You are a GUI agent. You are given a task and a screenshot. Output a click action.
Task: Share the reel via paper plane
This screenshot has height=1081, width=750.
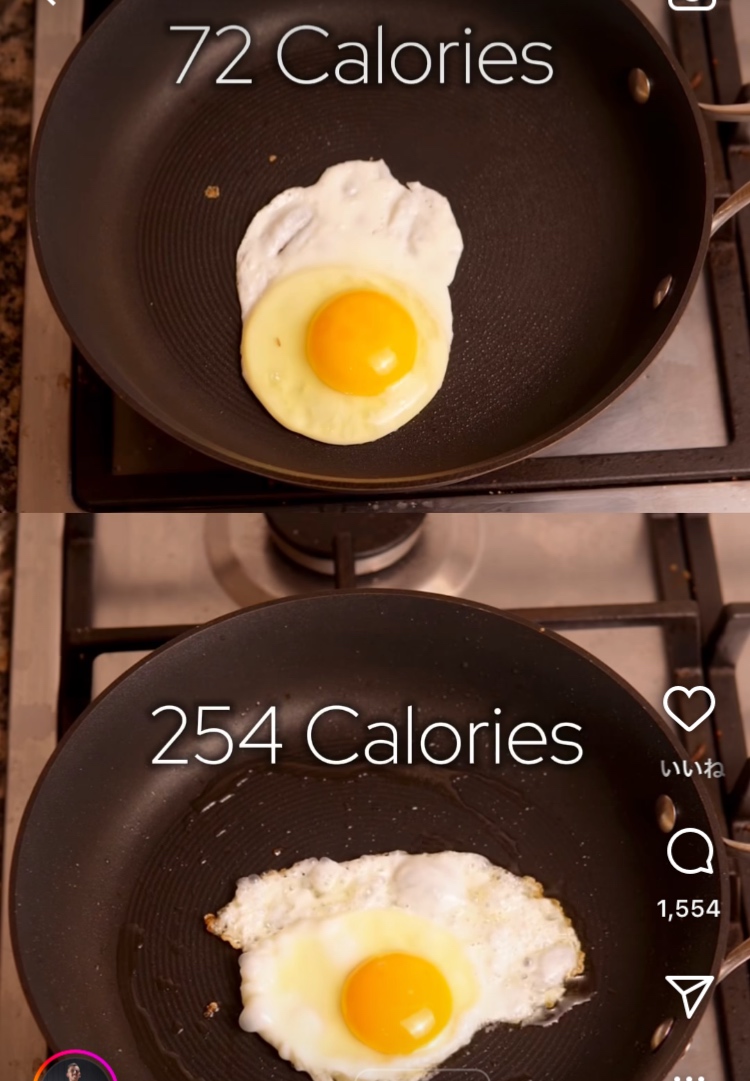[690, 995]
